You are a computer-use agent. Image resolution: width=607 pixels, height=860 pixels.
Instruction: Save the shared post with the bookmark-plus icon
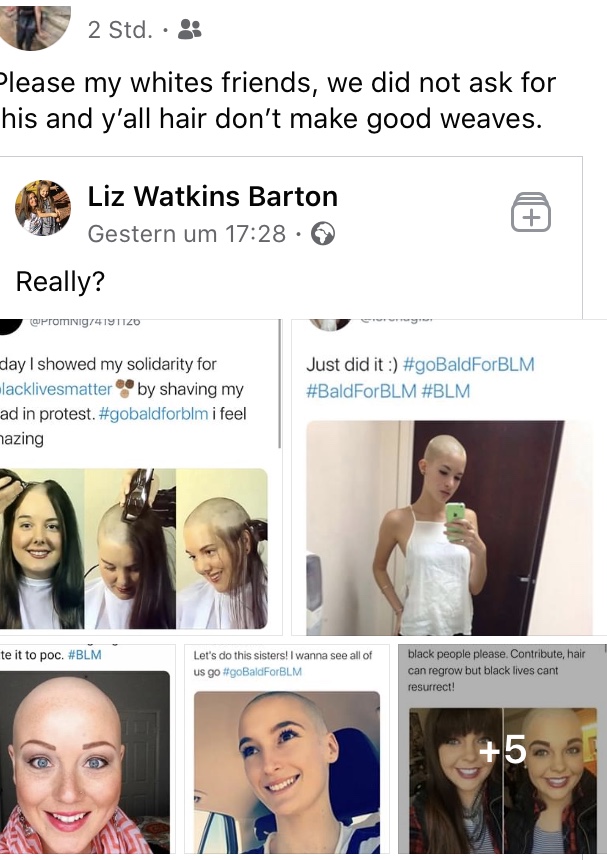click(531, 212)
